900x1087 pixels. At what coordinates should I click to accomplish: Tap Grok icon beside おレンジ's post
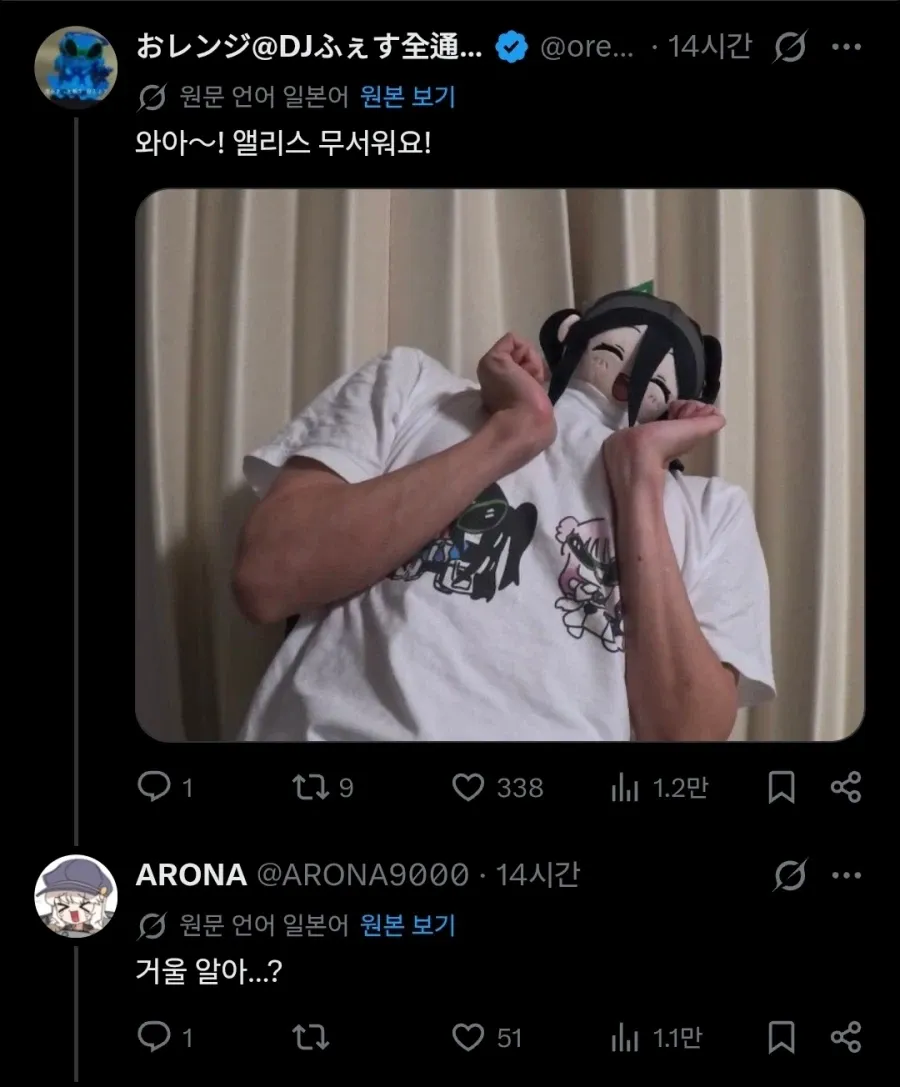tap(790, 46)
